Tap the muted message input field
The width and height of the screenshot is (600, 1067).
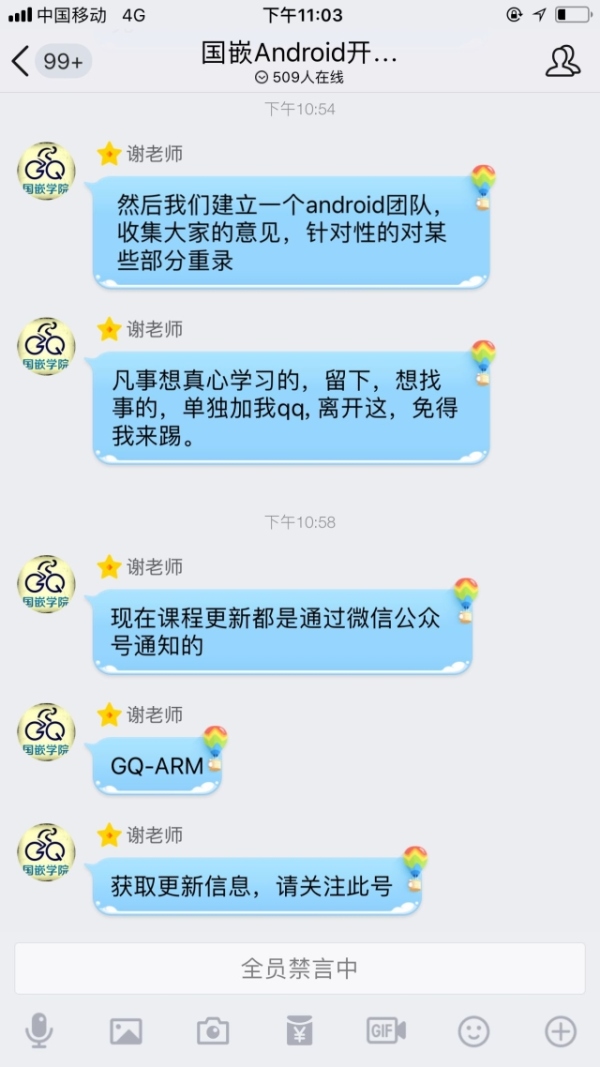(x=300, y=968)
